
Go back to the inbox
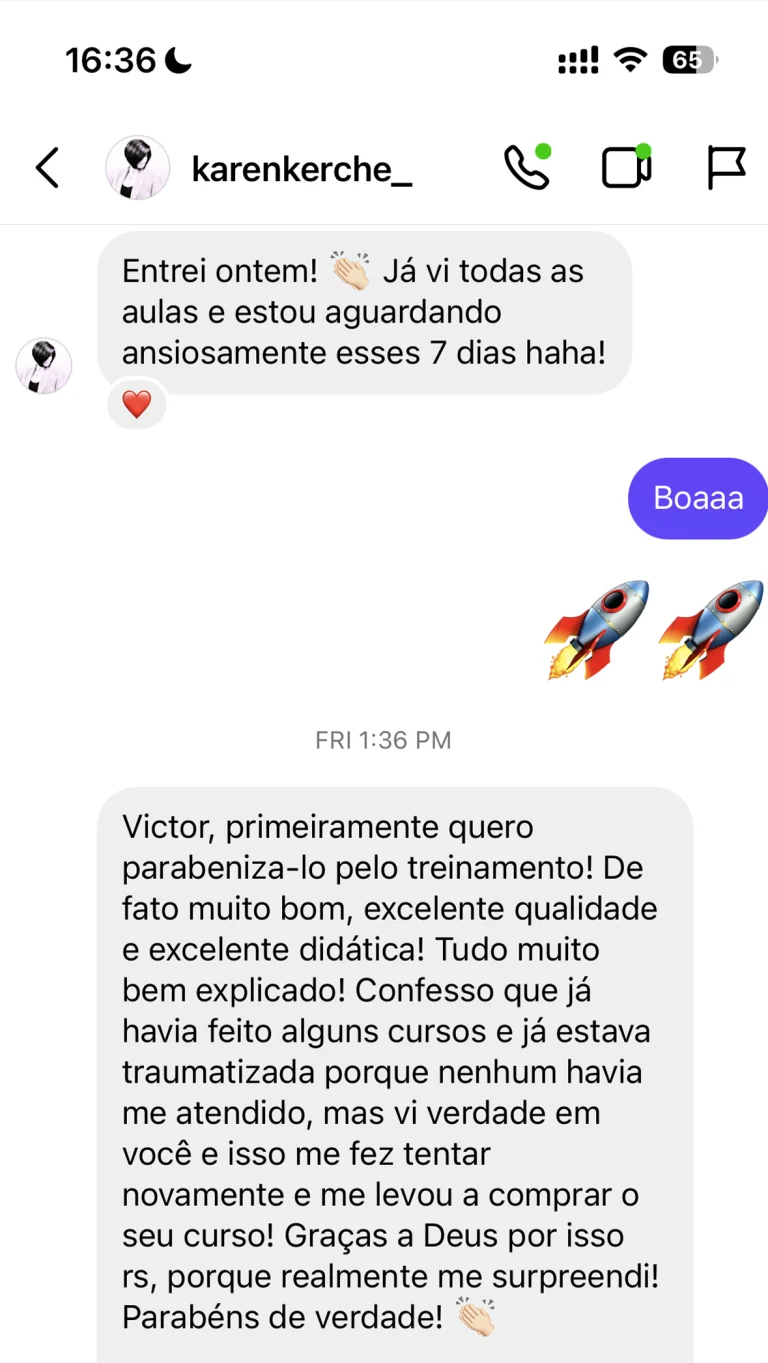47,168
